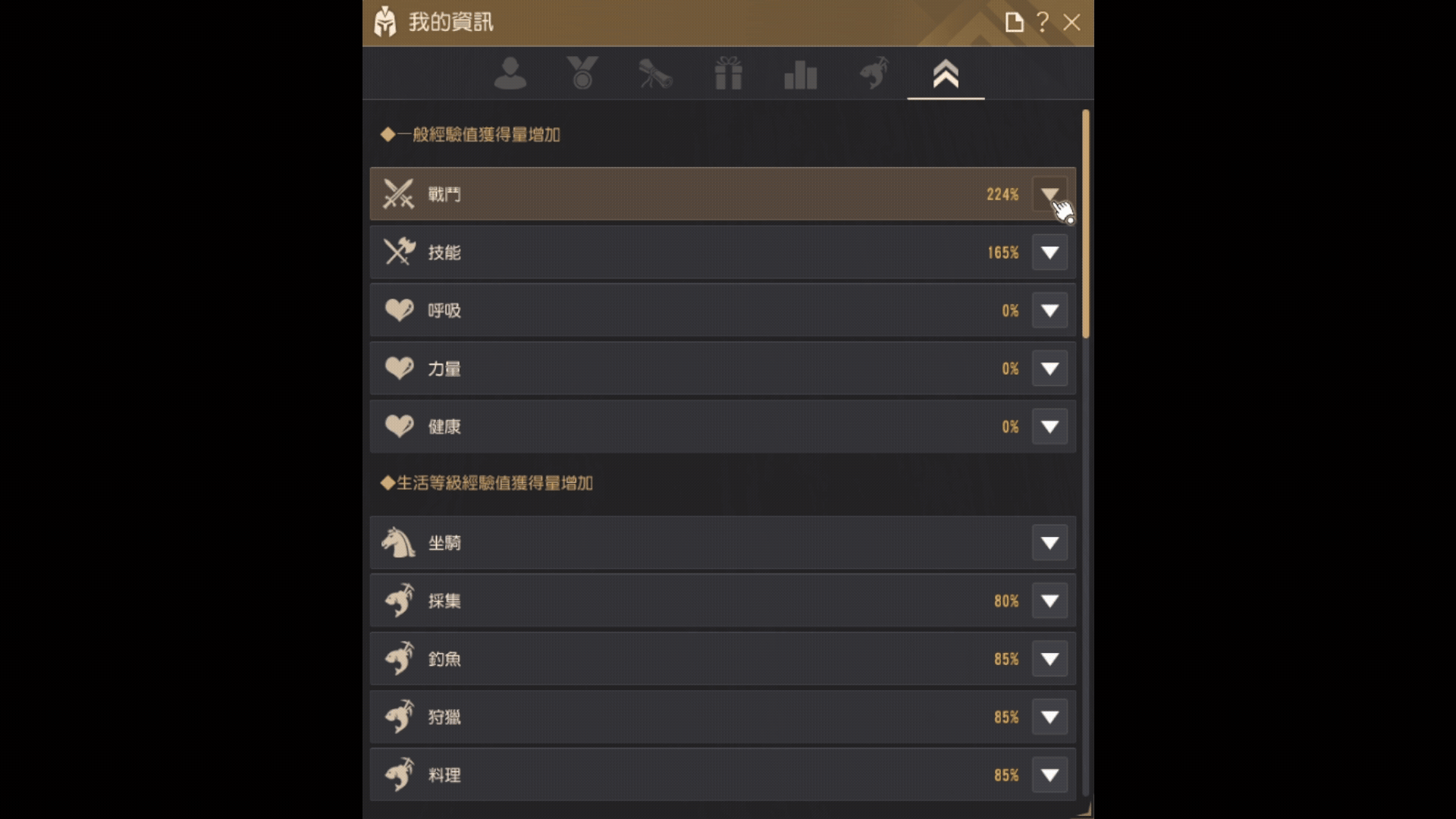Image resolution: width=1456 pixels, height=819 pixels.
Task: Switch to the profile person tab
Action: (510, 74)
